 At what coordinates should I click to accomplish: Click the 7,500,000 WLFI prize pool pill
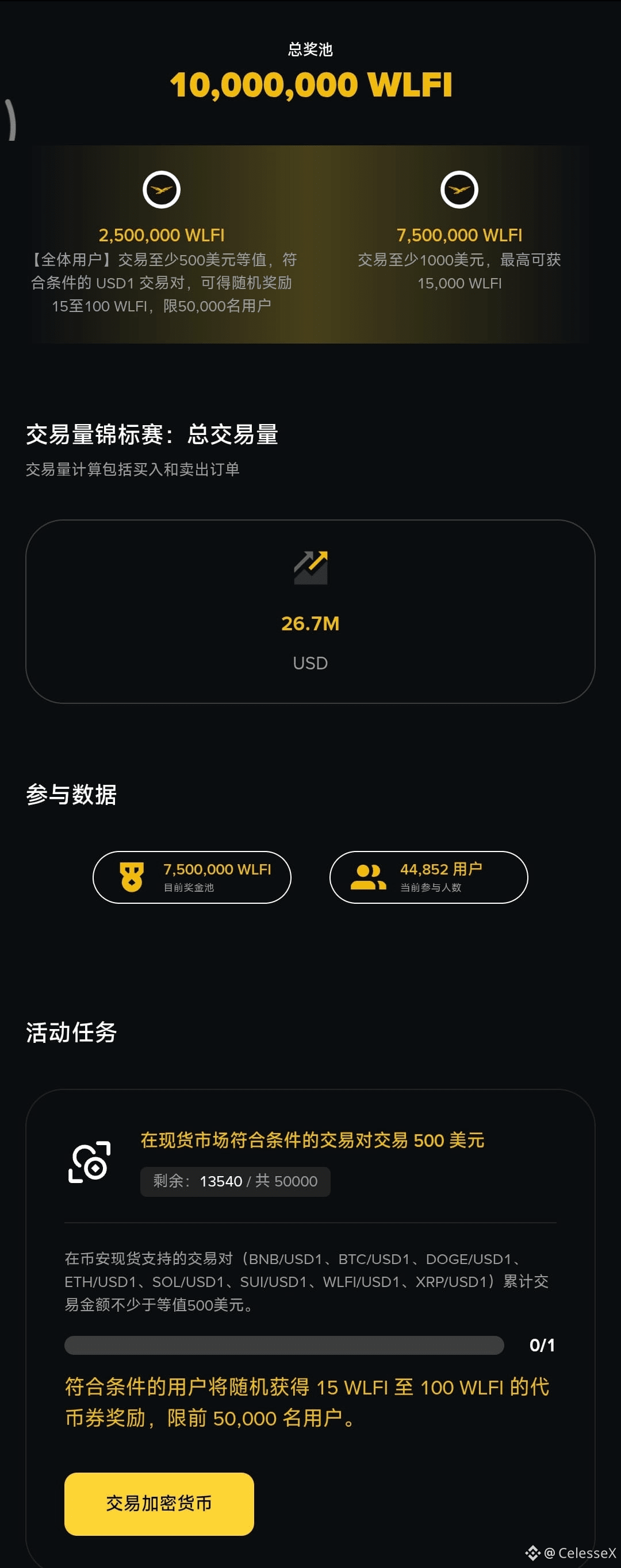(x=191, y=877)
